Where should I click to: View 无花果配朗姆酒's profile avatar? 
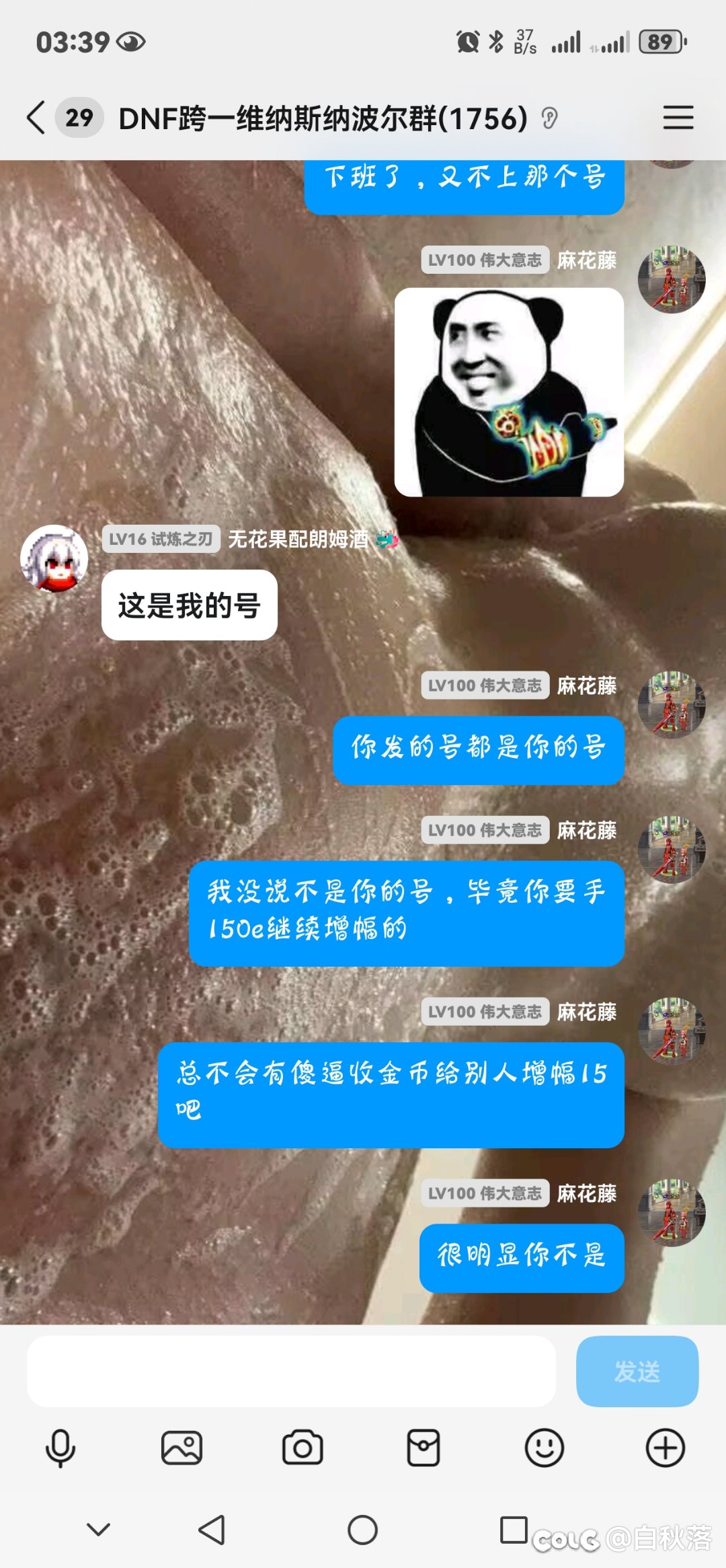point(54,558)
